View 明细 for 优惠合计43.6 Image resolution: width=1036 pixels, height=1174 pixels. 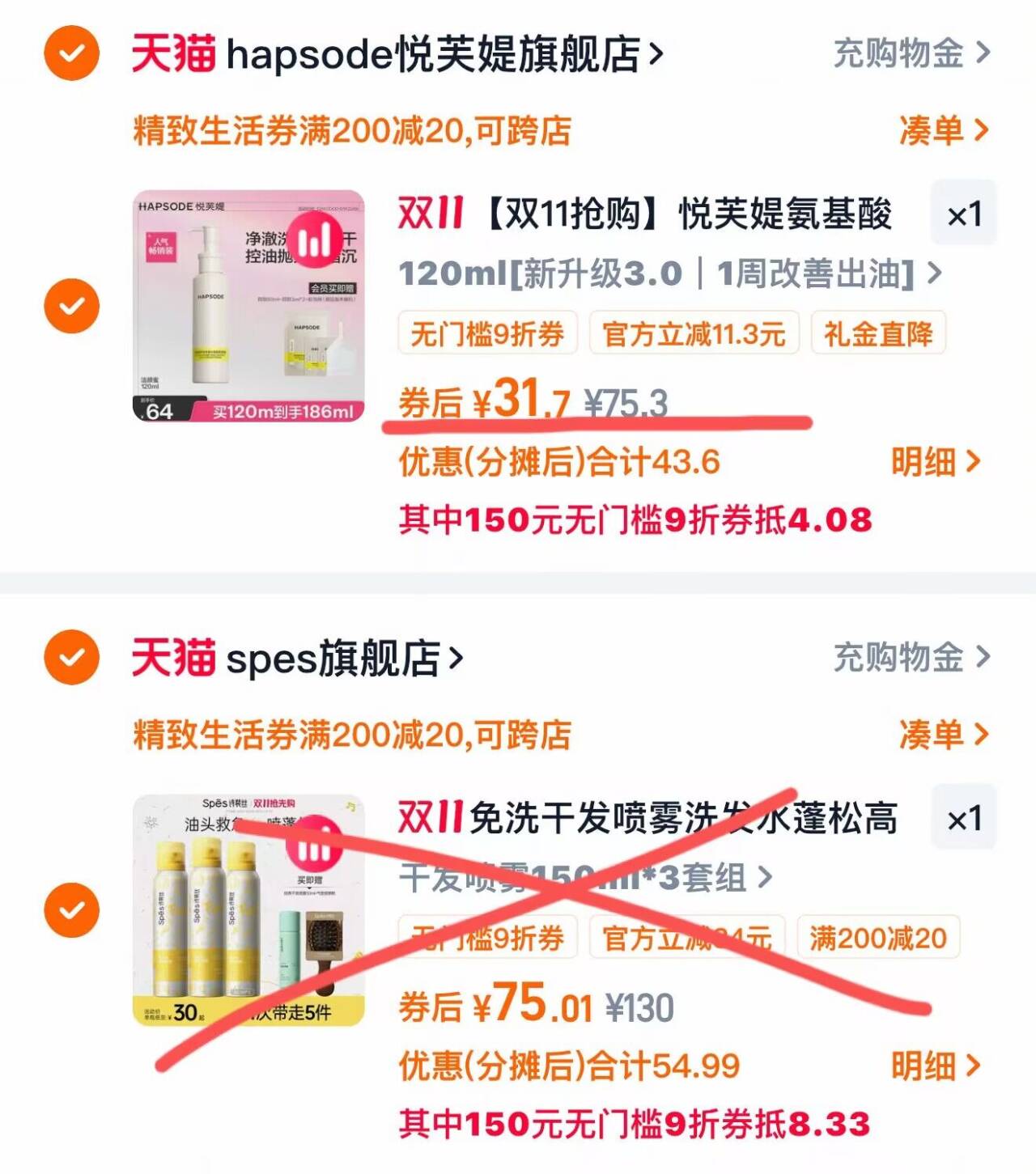[935, 462]
